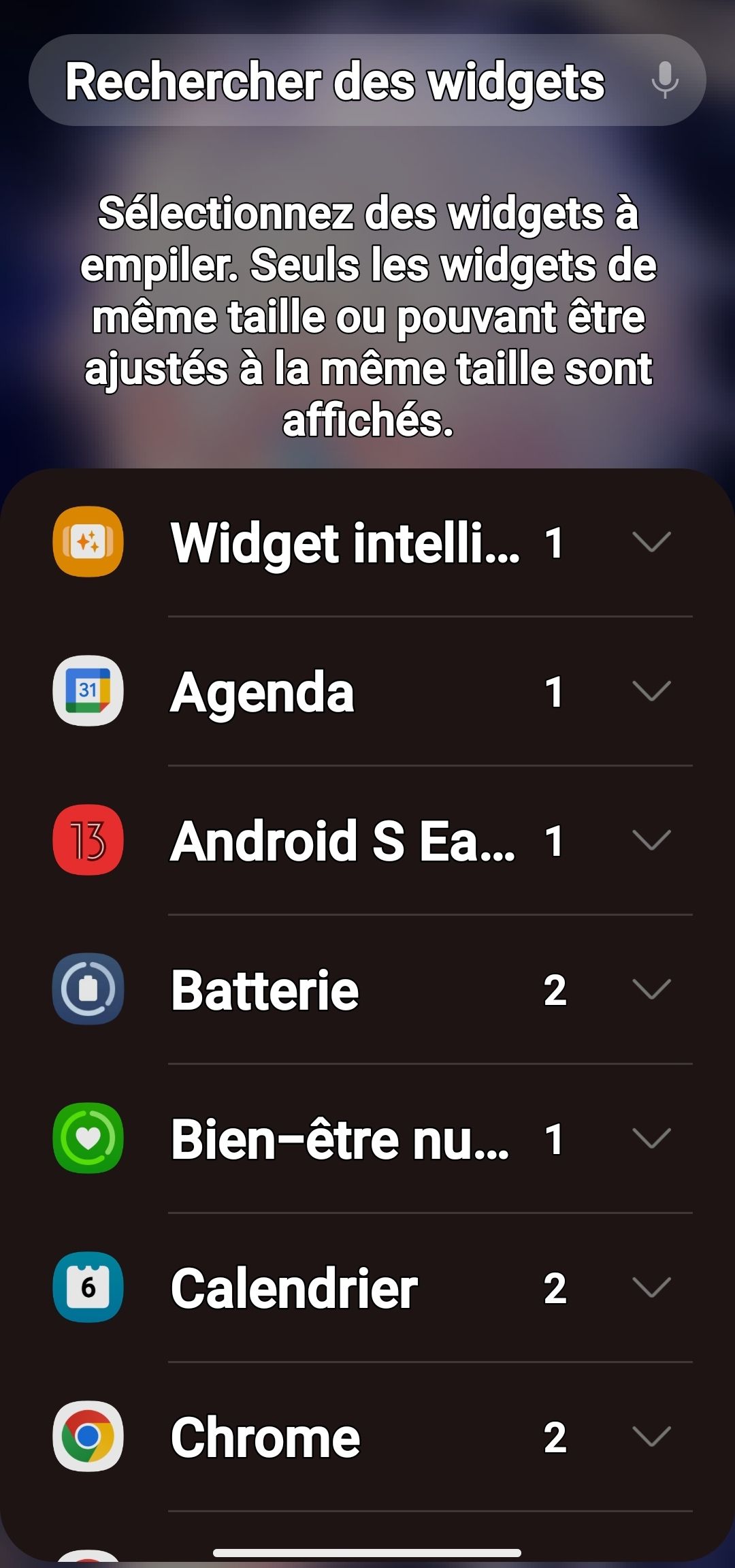
Task: Expand the Batterie widget list
Action: [x=651, y=991]
